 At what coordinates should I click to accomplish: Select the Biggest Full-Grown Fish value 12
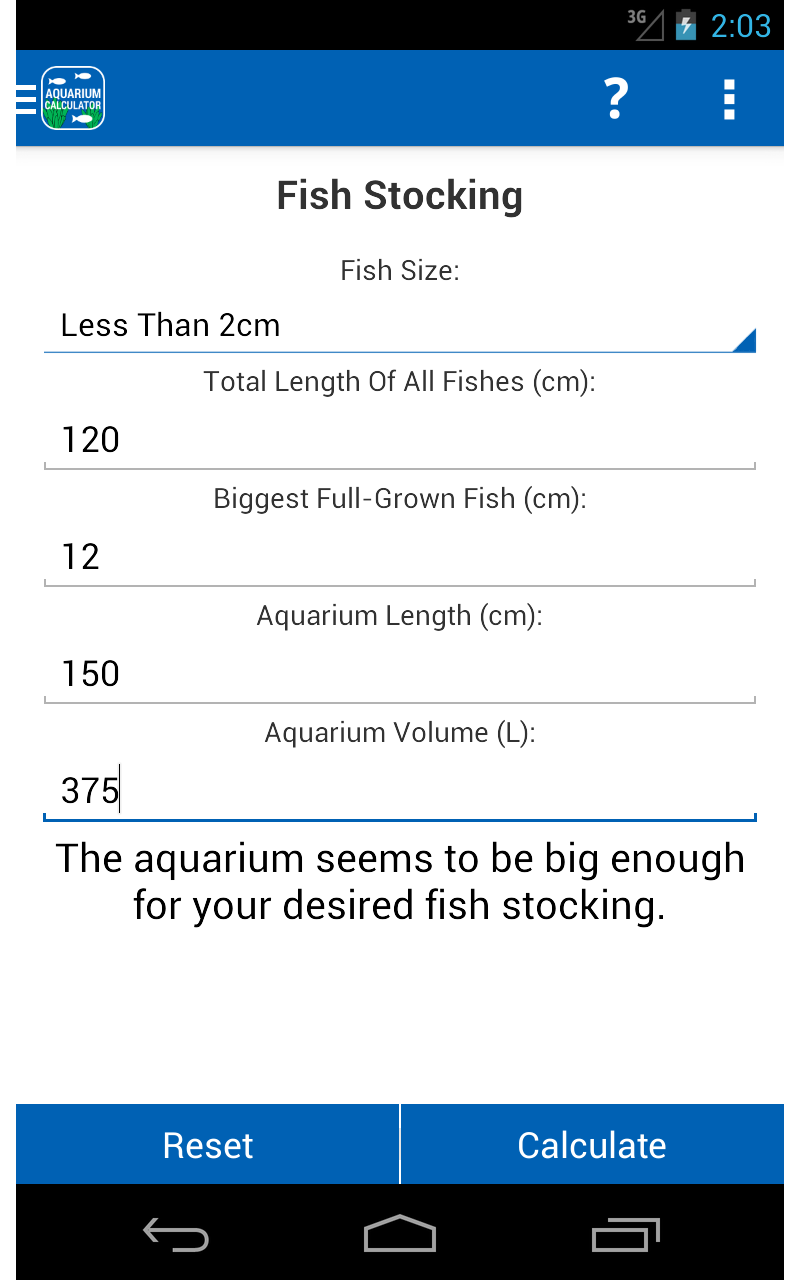point(400,555)
